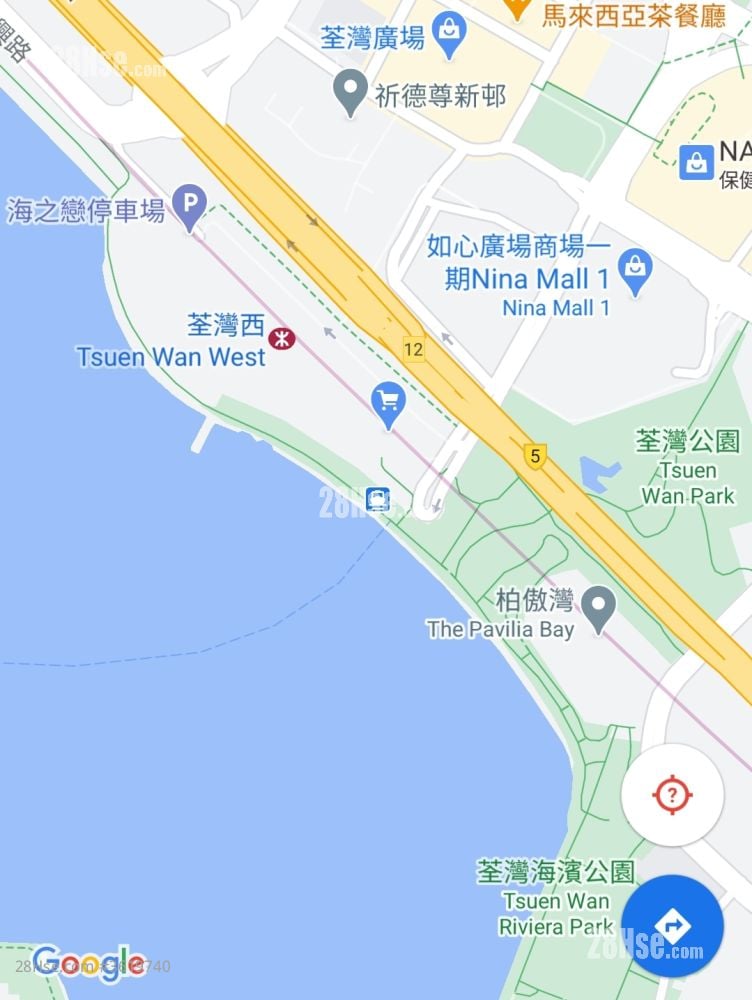Select The Pavilia Bay place pin
Viewport: 752px width, 1000px height.
(599, 608)
